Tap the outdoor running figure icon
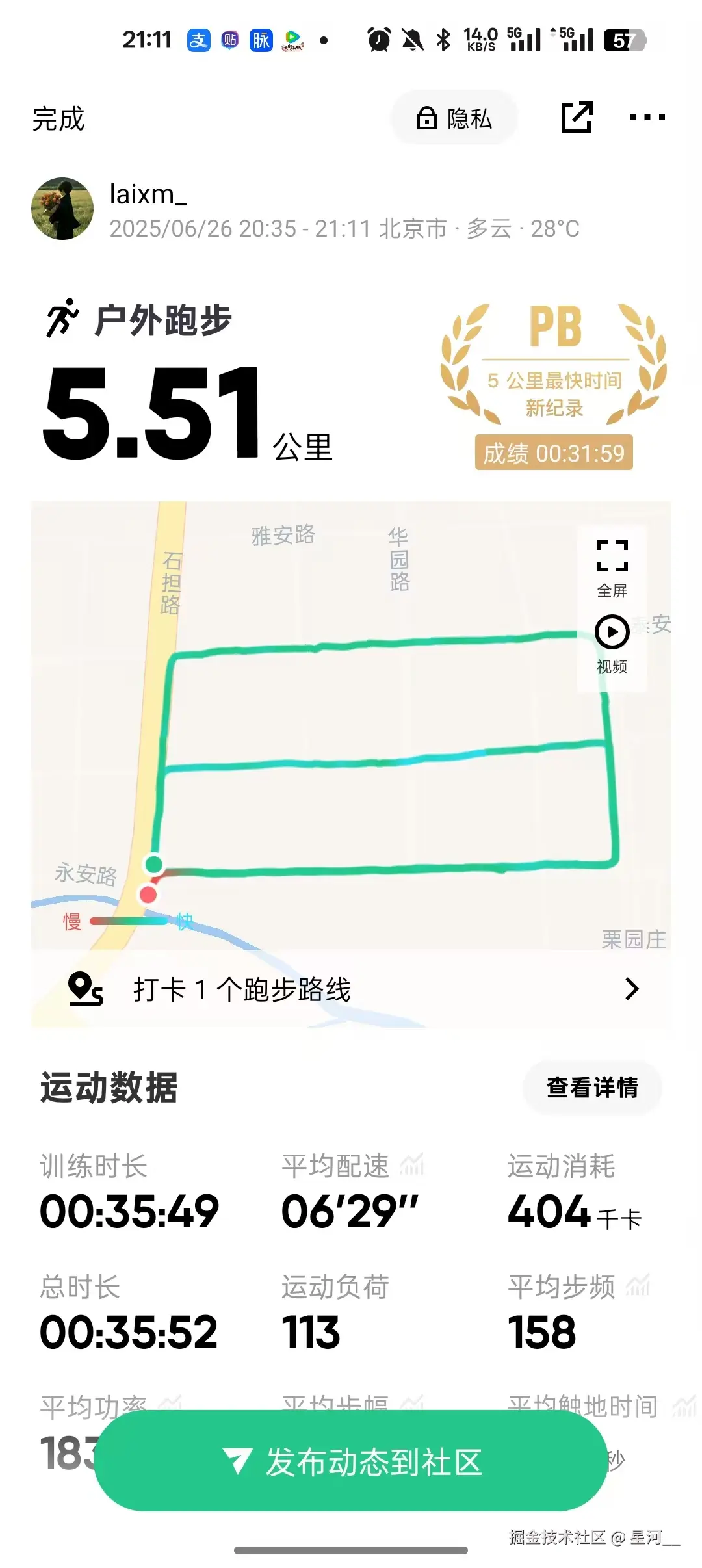 tap(64, 317)
